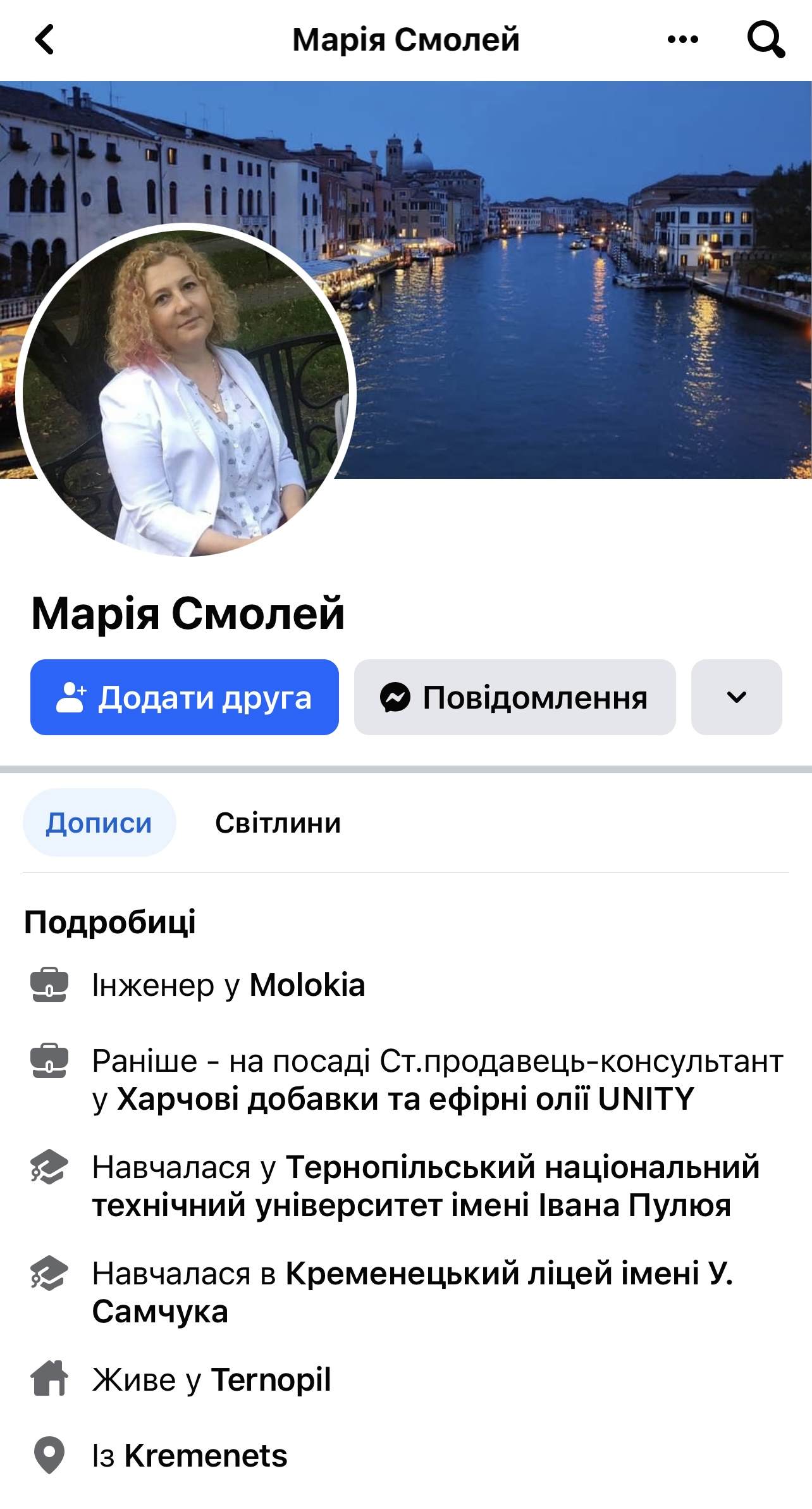This screenshot has height=1509, width=812.
Task: Expand the chevron dropdown next to Повідомлення
Action: click(x=737, y=697)
